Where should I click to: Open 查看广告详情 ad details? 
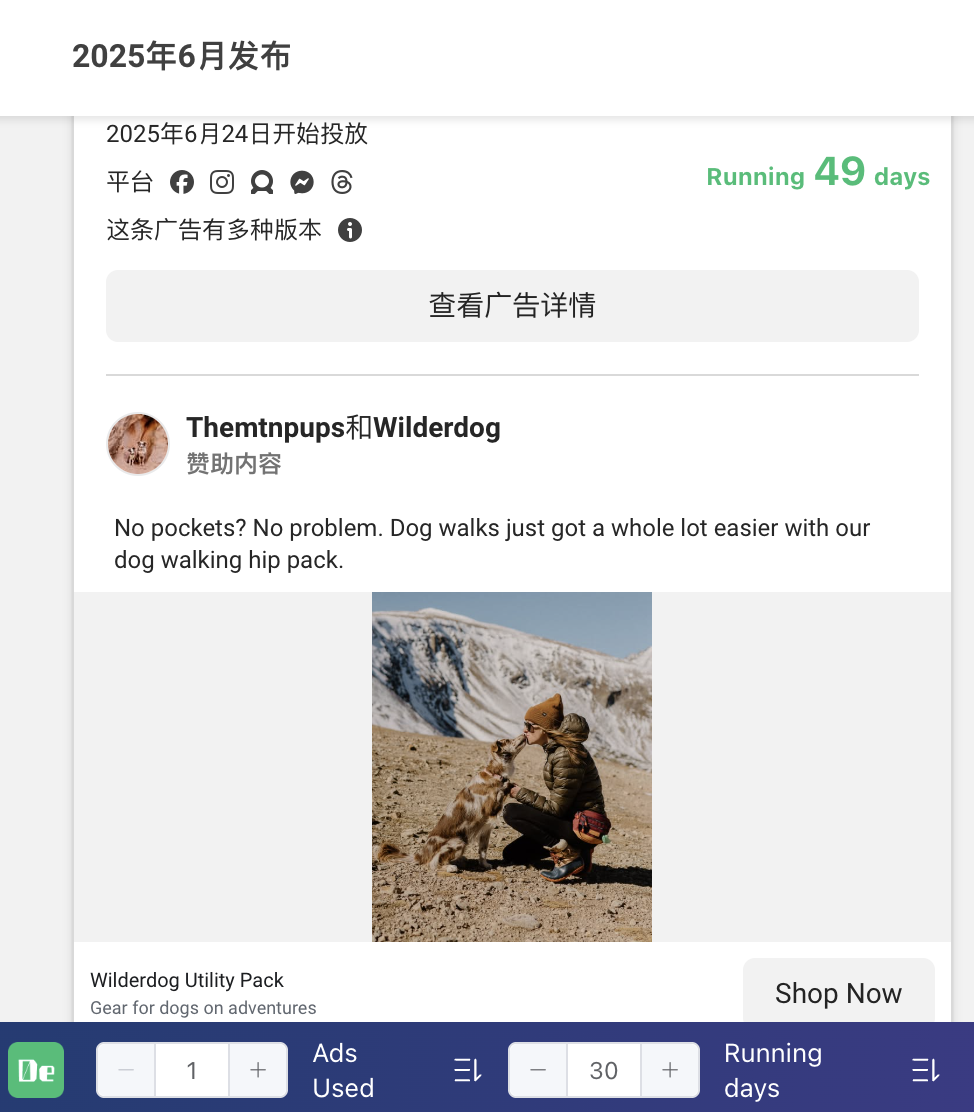coord(512,306)
